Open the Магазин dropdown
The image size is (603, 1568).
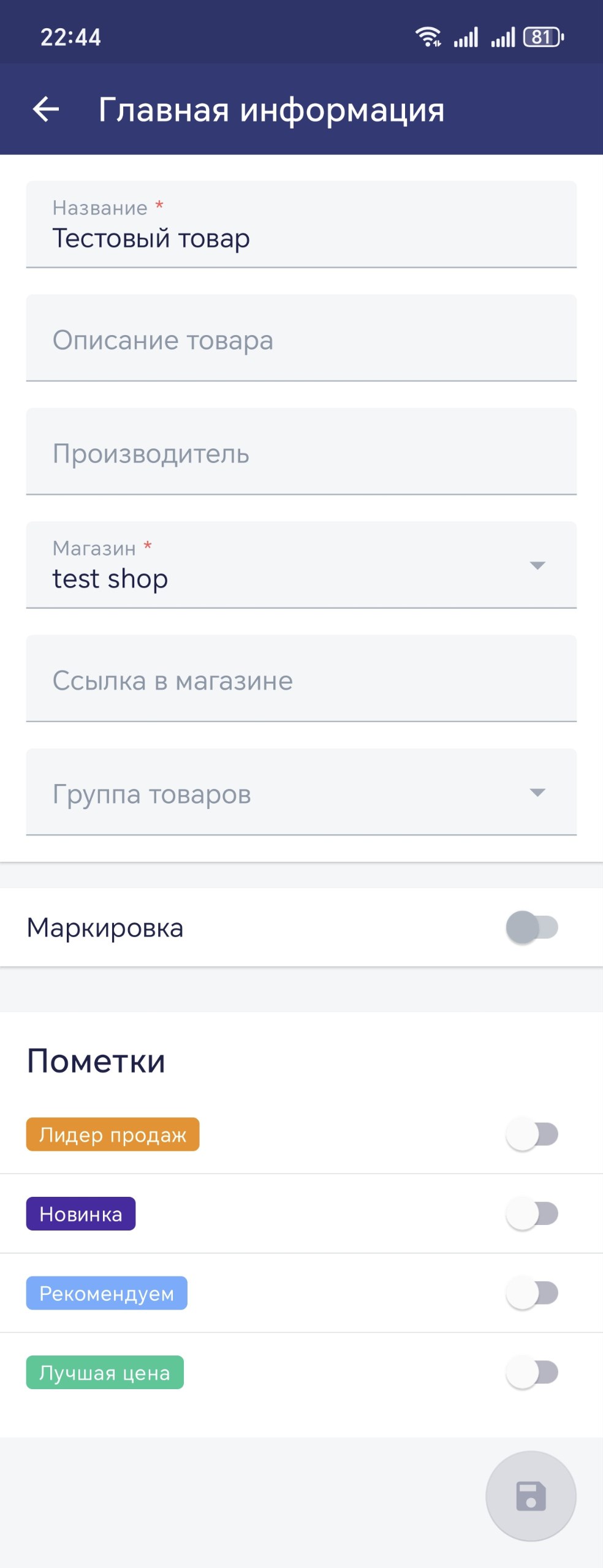click(x=300, y=565)
